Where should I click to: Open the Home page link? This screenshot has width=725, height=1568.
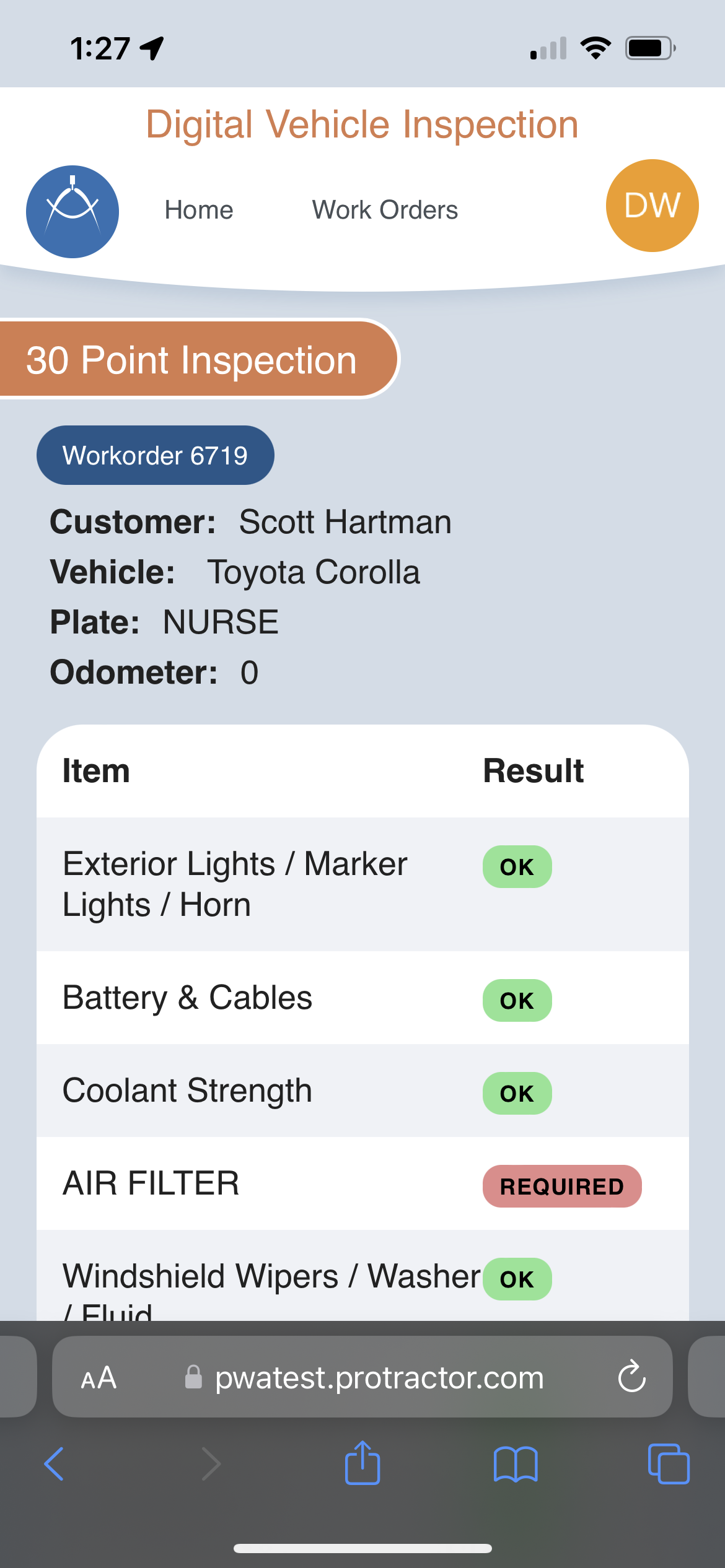(198, 211)
